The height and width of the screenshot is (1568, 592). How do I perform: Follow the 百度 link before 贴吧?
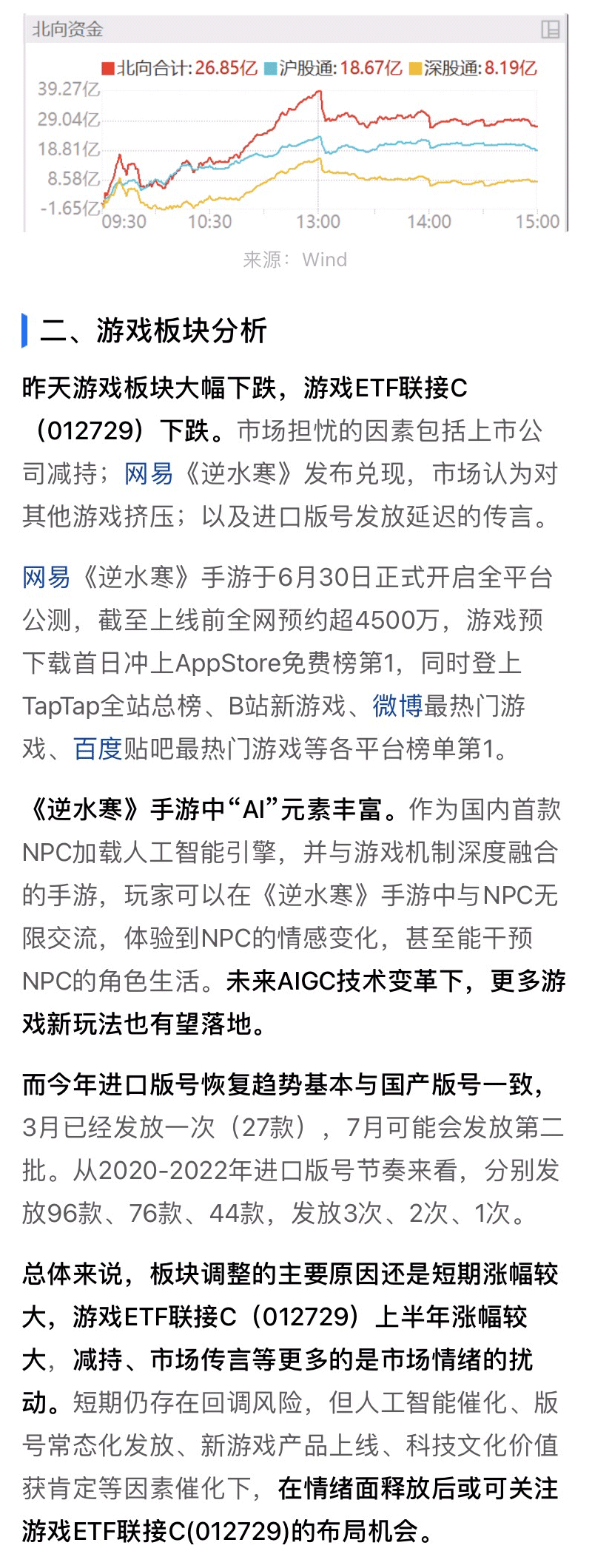[98, 748]
